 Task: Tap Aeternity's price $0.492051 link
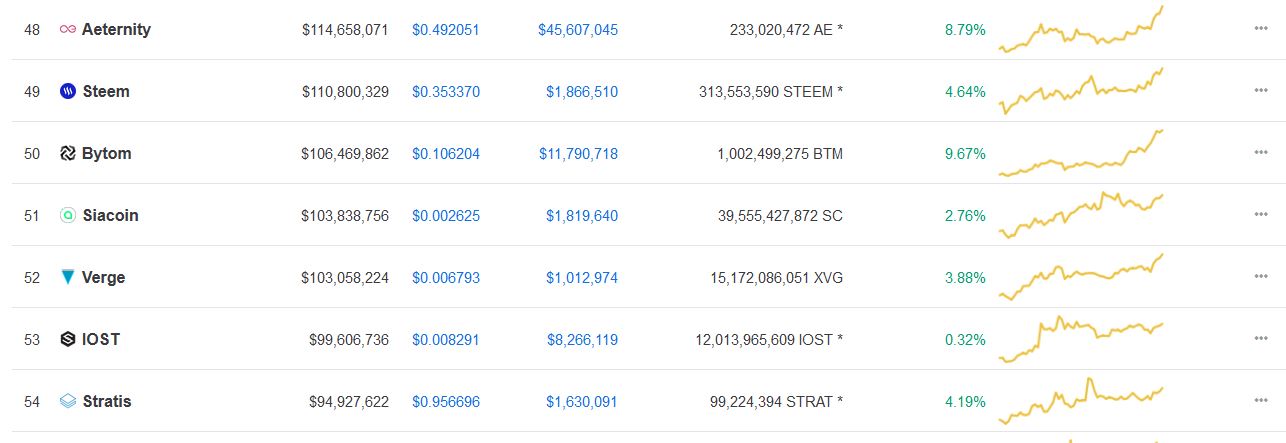click(446, 30)
